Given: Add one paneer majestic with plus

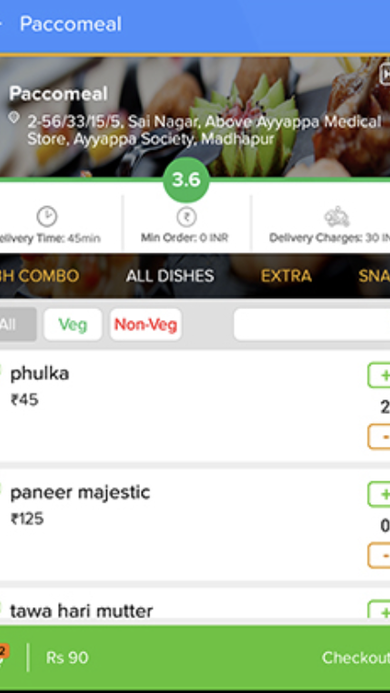Looking at the screenshot, I should 379,495.
